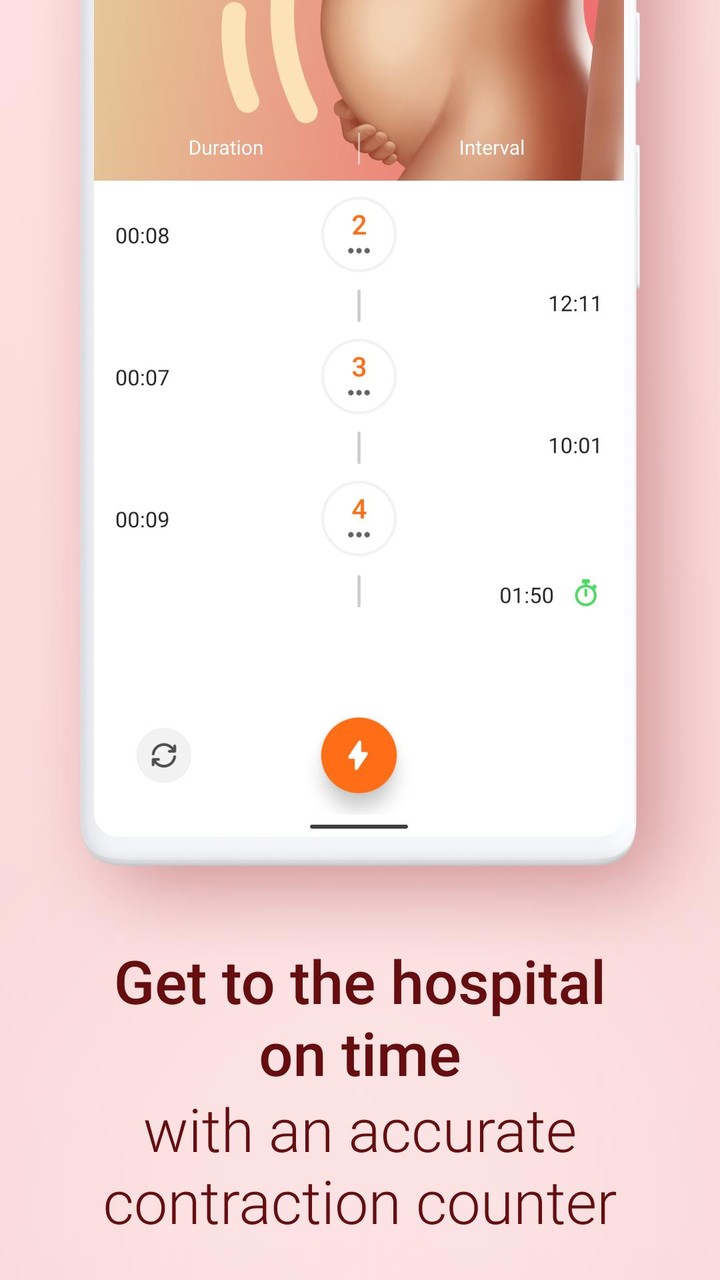Expand details via ellipsis under contraction 4
The height and width of the screenshot is (1280, 720).
pos(359,536)
